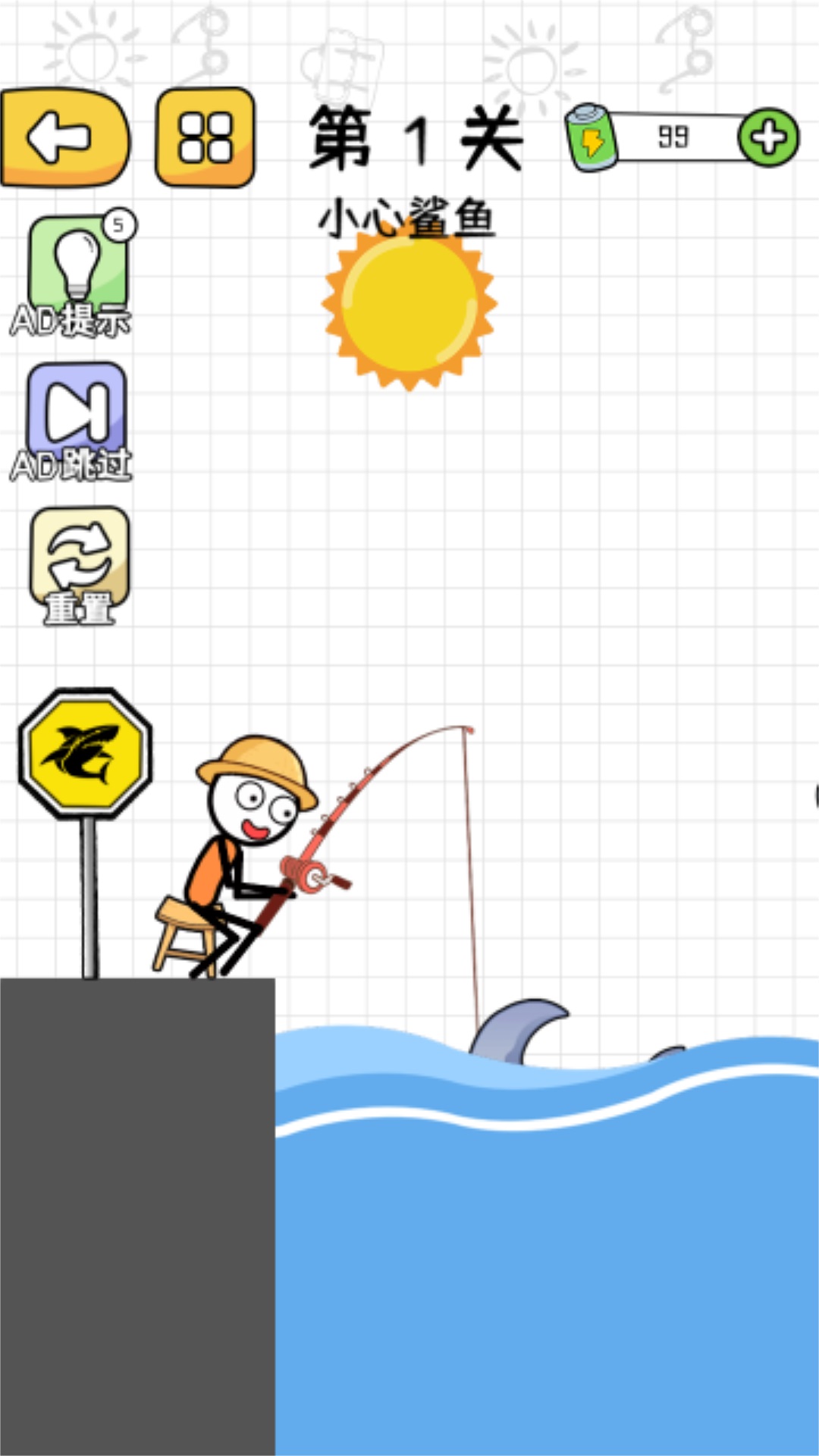Open the level select grid
Screen dimensions: 819x1456
pyautogui.click(x=205, y=137)
